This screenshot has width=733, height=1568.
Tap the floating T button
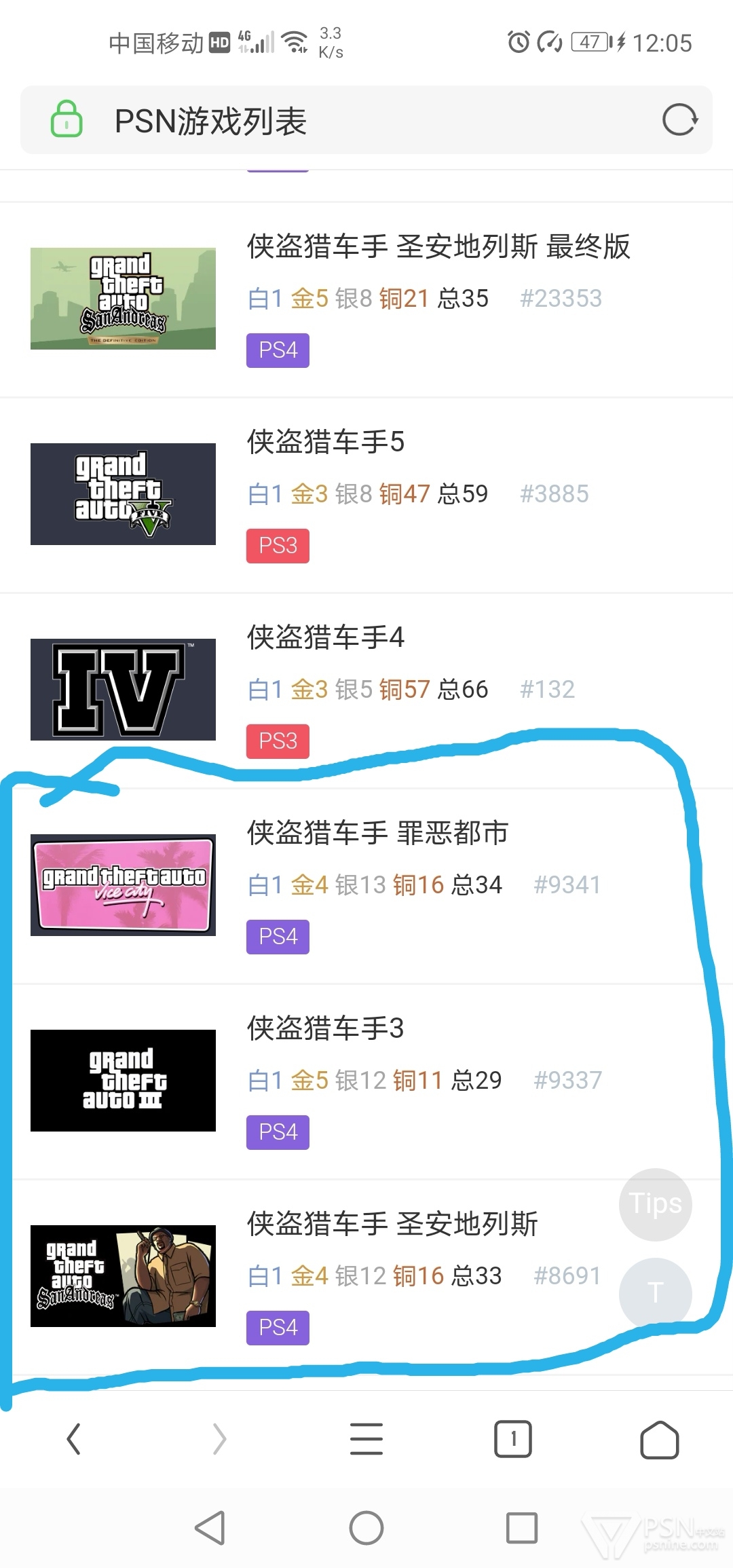pyautogui.click(x=655, y=1293)
